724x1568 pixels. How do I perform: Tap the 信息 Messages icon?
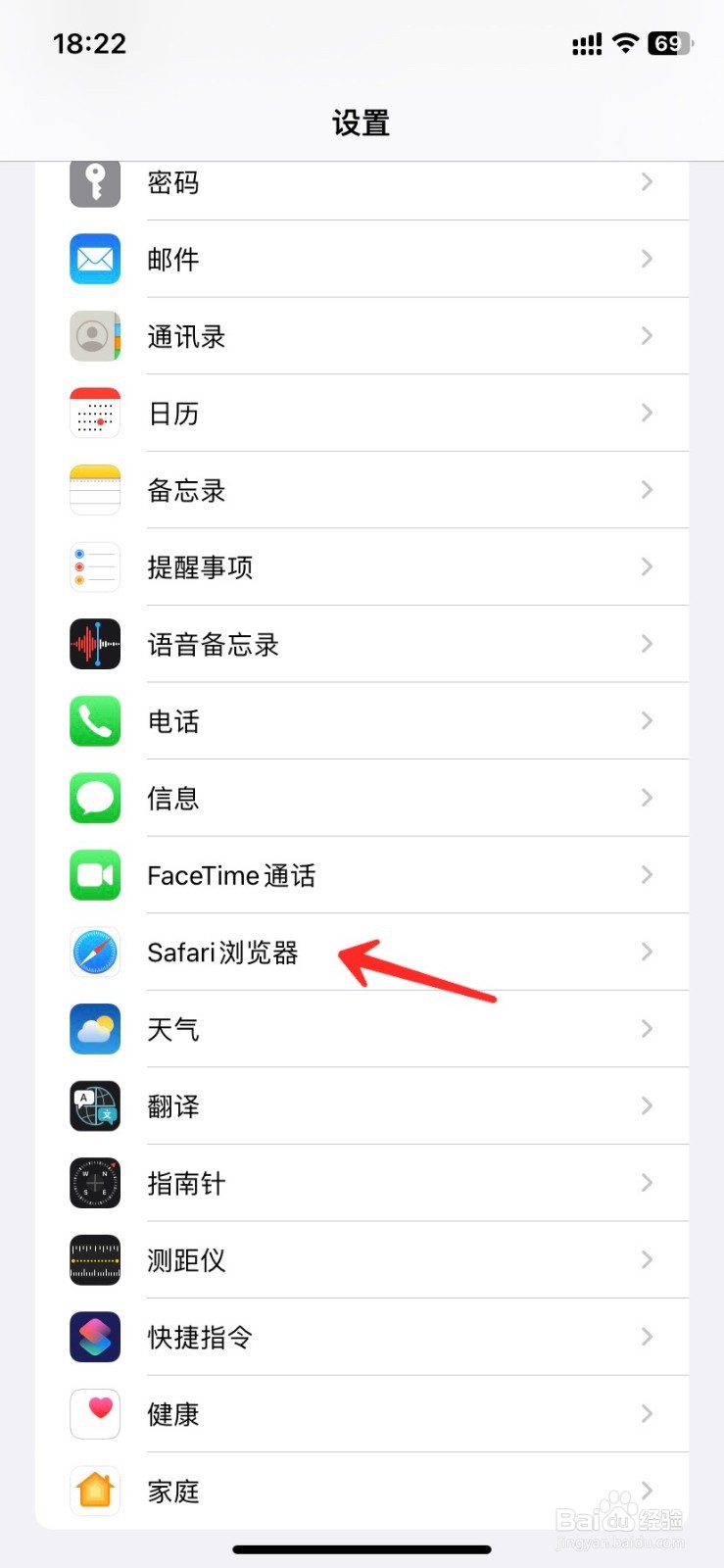(94, 798)
